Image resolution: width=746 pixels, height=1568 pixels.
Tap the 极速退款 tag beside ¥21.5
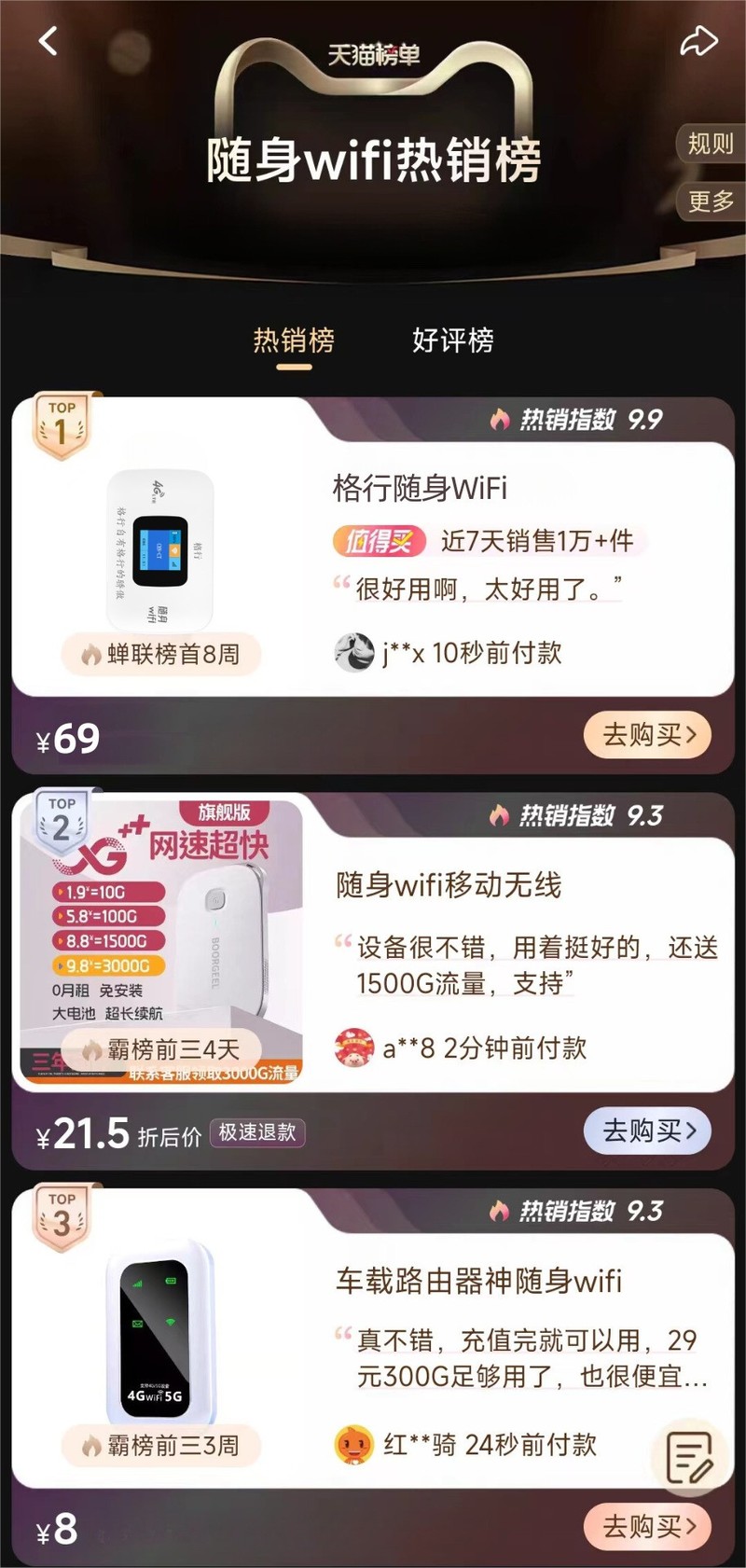tap(257, 1133)
